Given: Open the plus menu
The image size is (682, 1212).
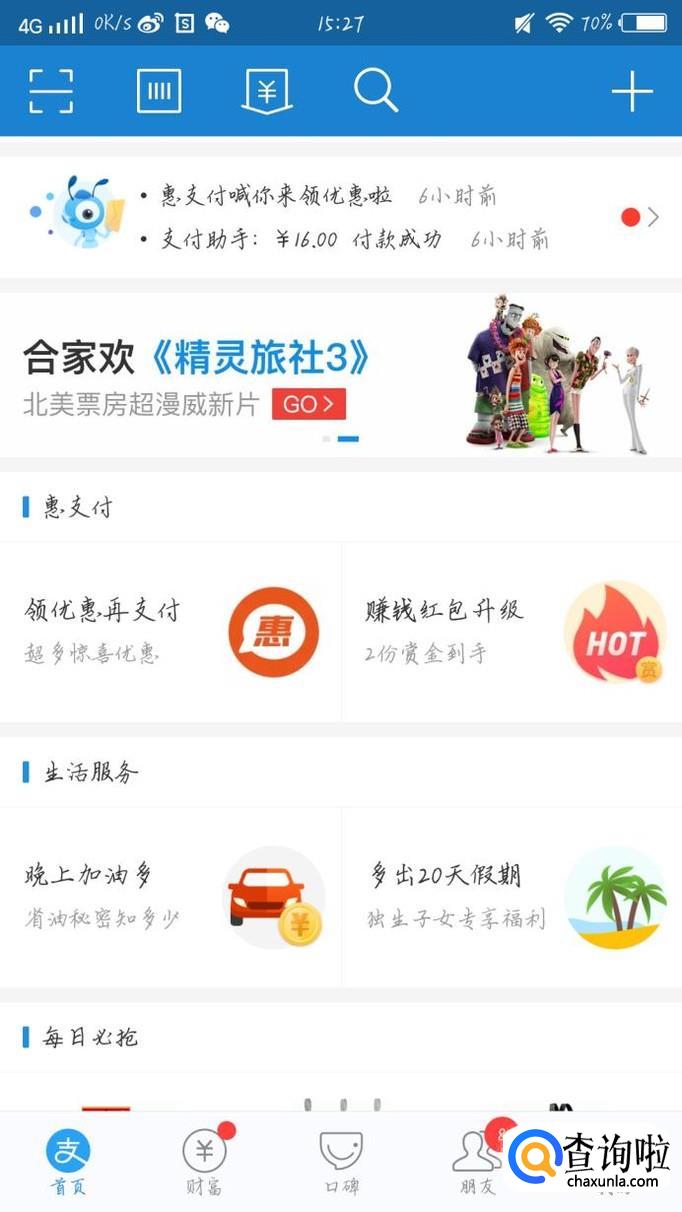Looking at the screenshot, I should pyautogui.click(x=632, y=92).
